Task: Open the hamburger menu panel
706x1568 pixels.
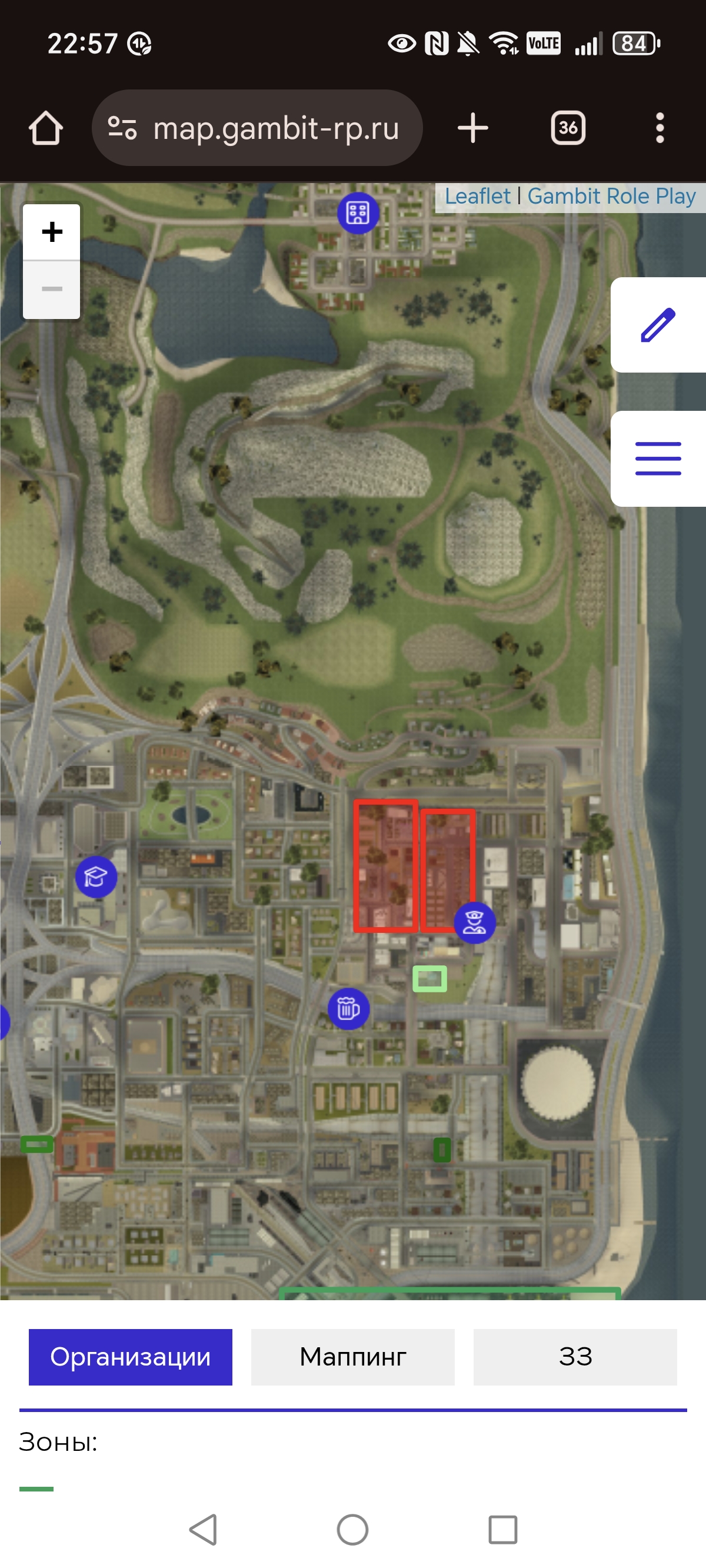Action: (x=658, y=459)
